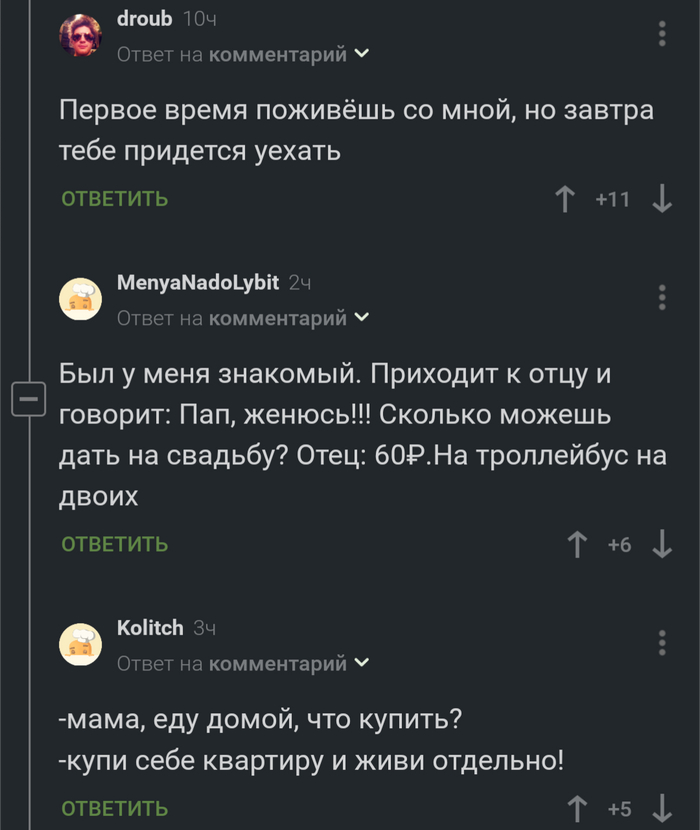The image size is (700, 830).
Task: Reply to MenyaNadoLybit's comment
Action: (x=115, y=544)
